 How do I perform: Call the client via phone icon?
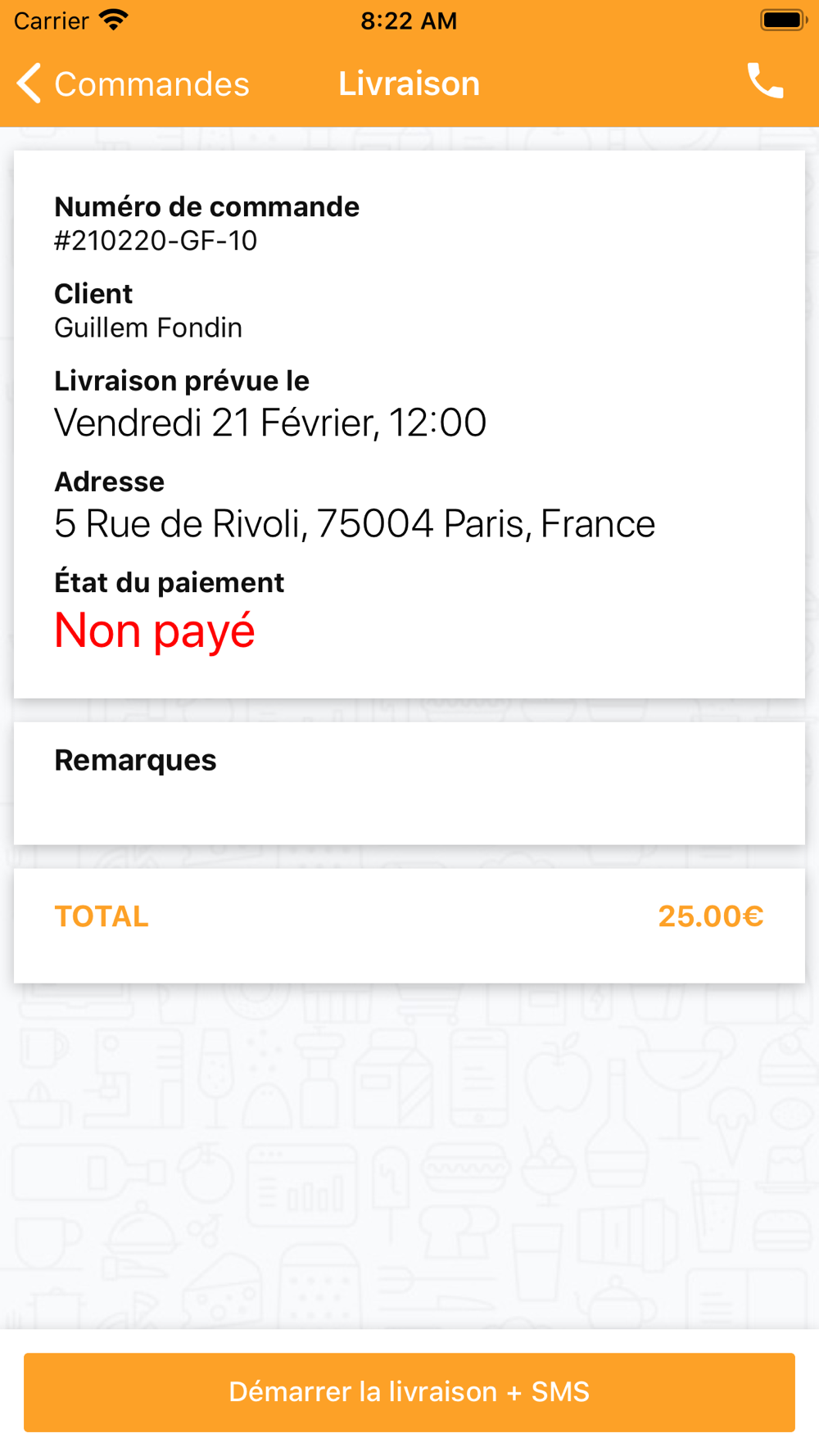[766, 81]
